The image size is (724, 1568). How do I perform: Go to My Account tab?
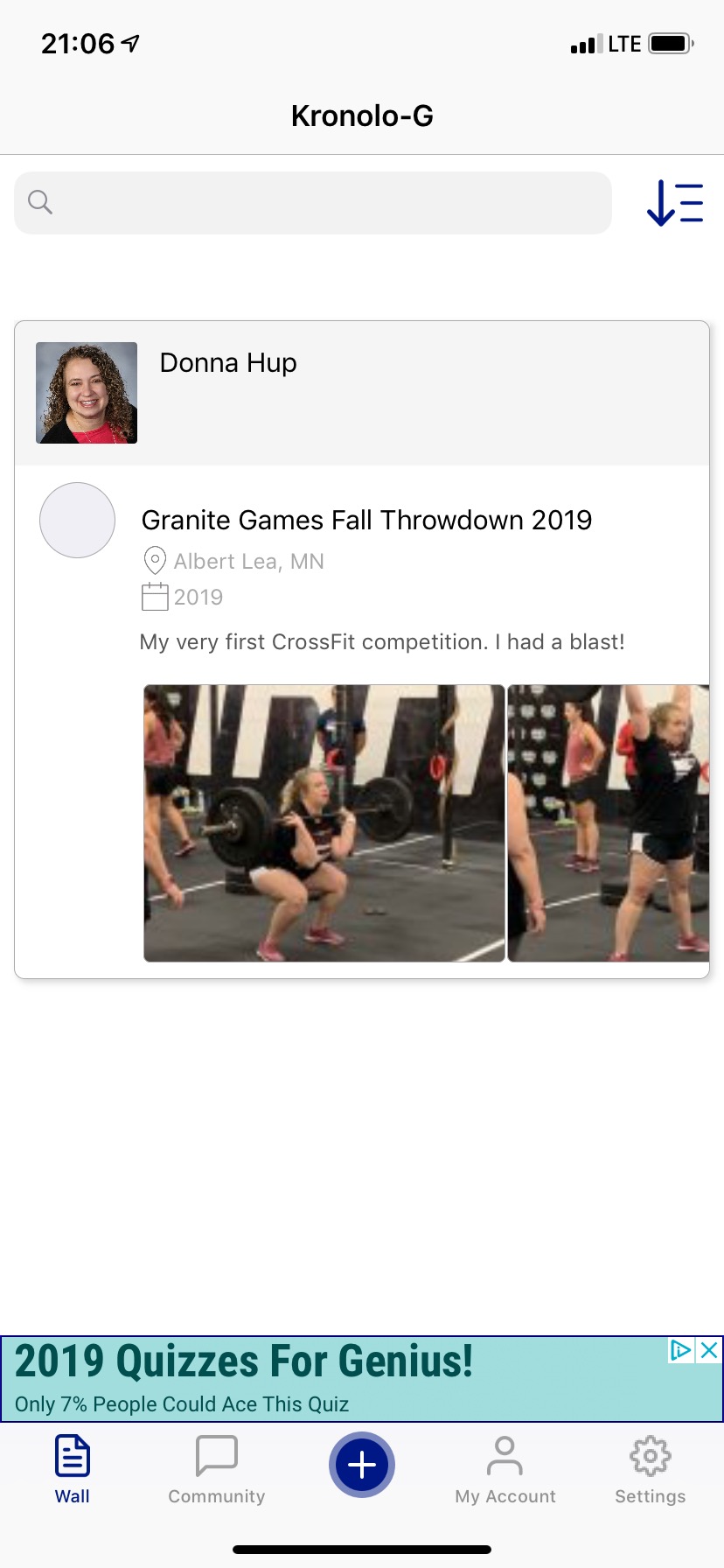coord(505,1470)
